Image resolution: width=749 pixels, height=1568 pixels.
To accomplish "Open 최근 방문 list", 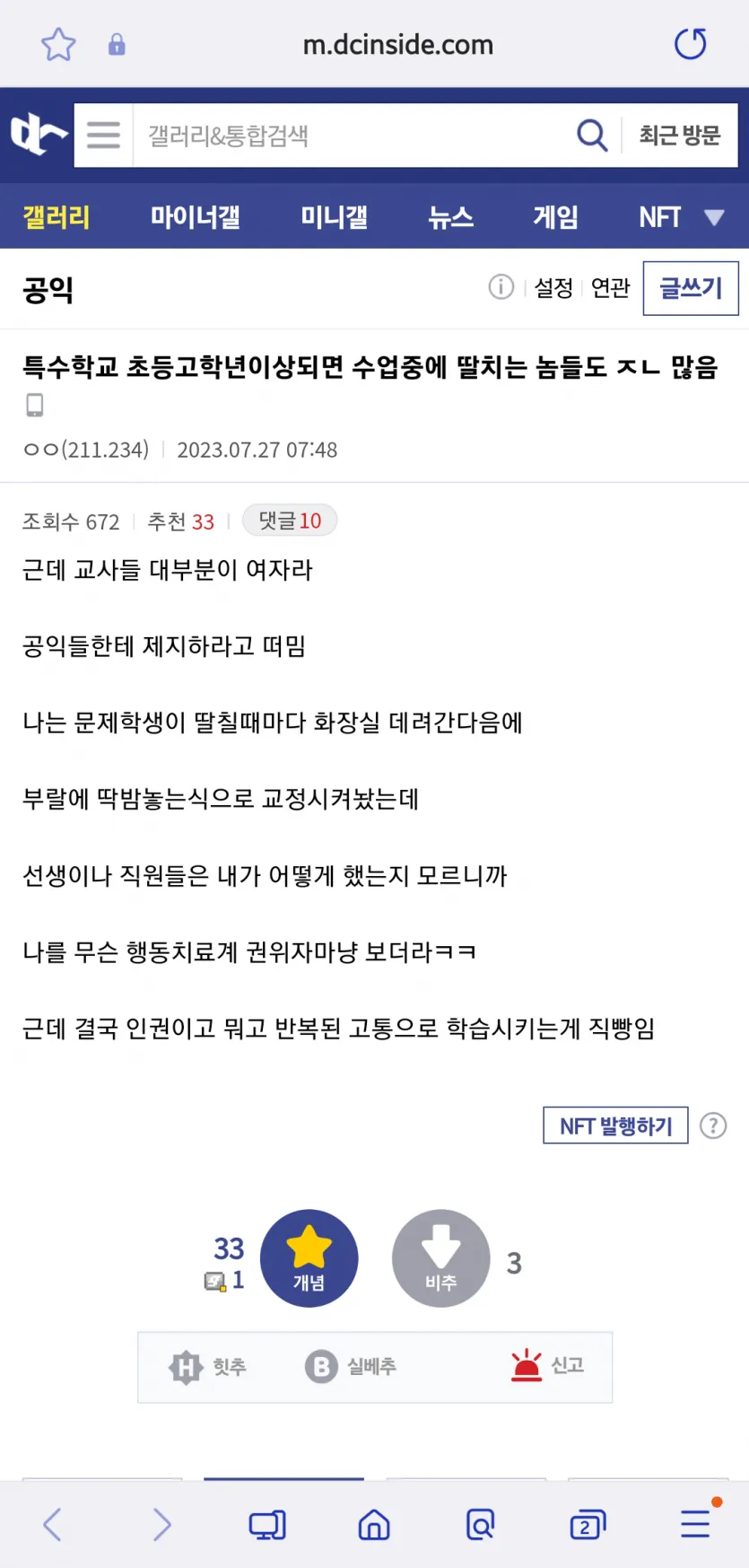I will pyautogui.click(x=679, y=136).
